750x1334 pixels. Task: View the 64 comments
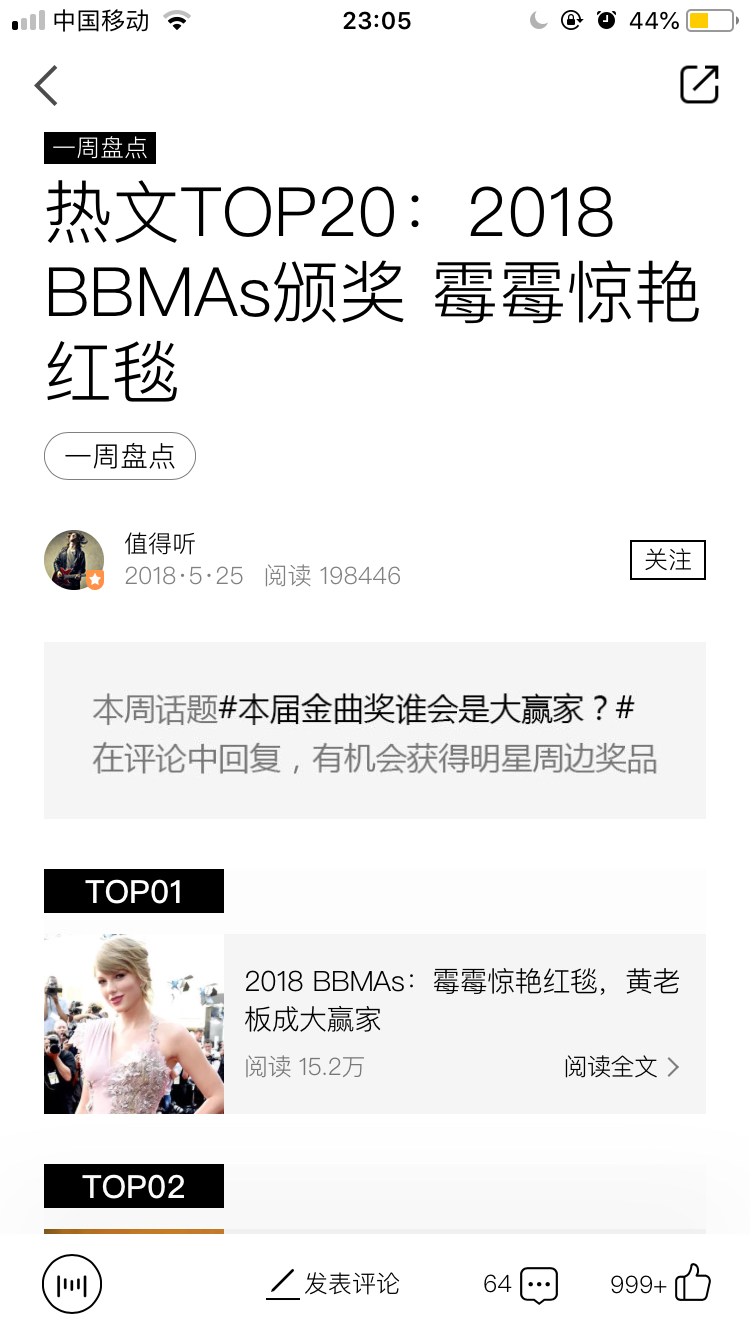coord(520,1284)
